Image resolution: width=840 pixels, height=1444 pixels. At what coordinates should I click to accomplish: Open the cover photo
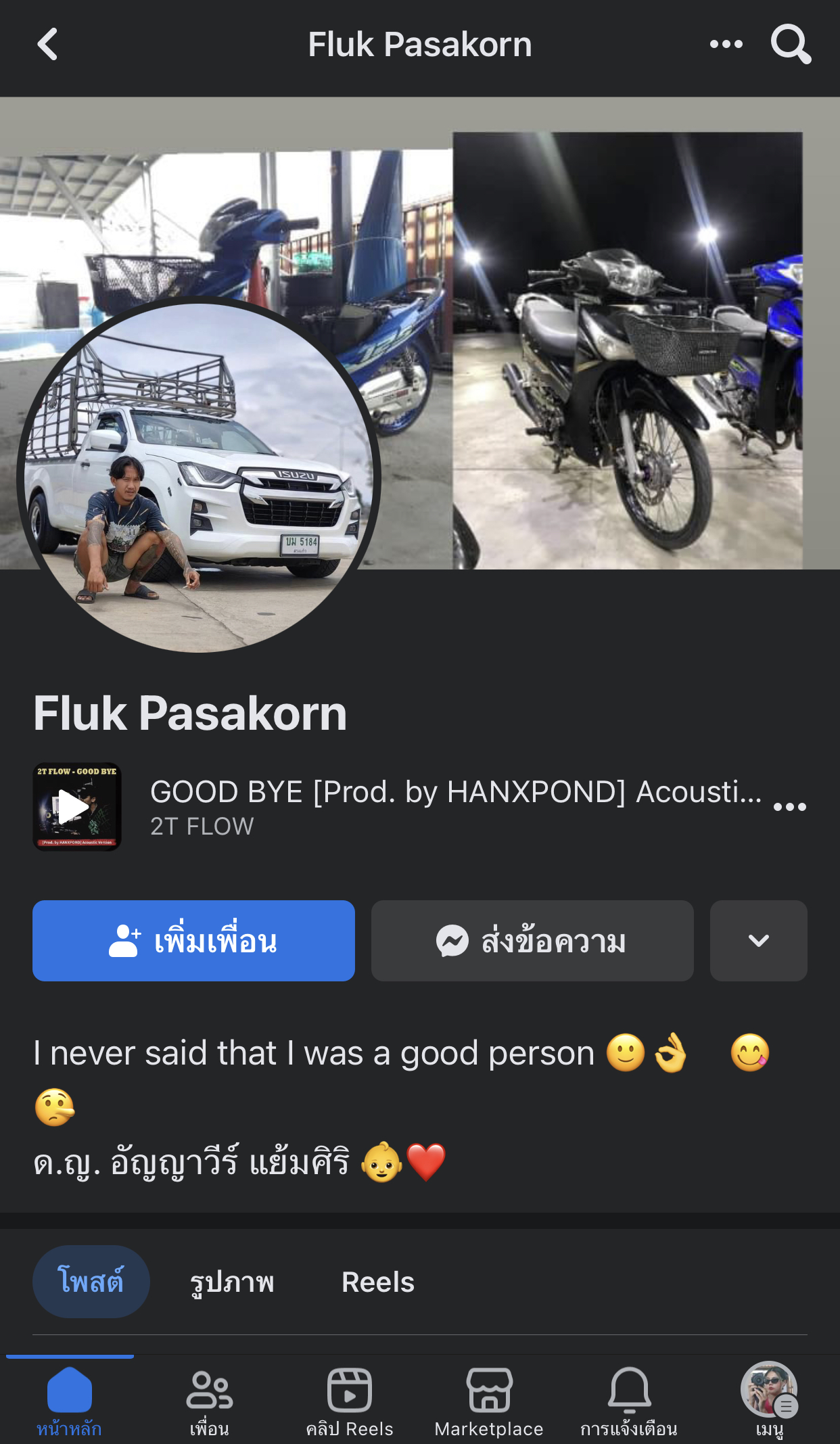click(609, 338)
